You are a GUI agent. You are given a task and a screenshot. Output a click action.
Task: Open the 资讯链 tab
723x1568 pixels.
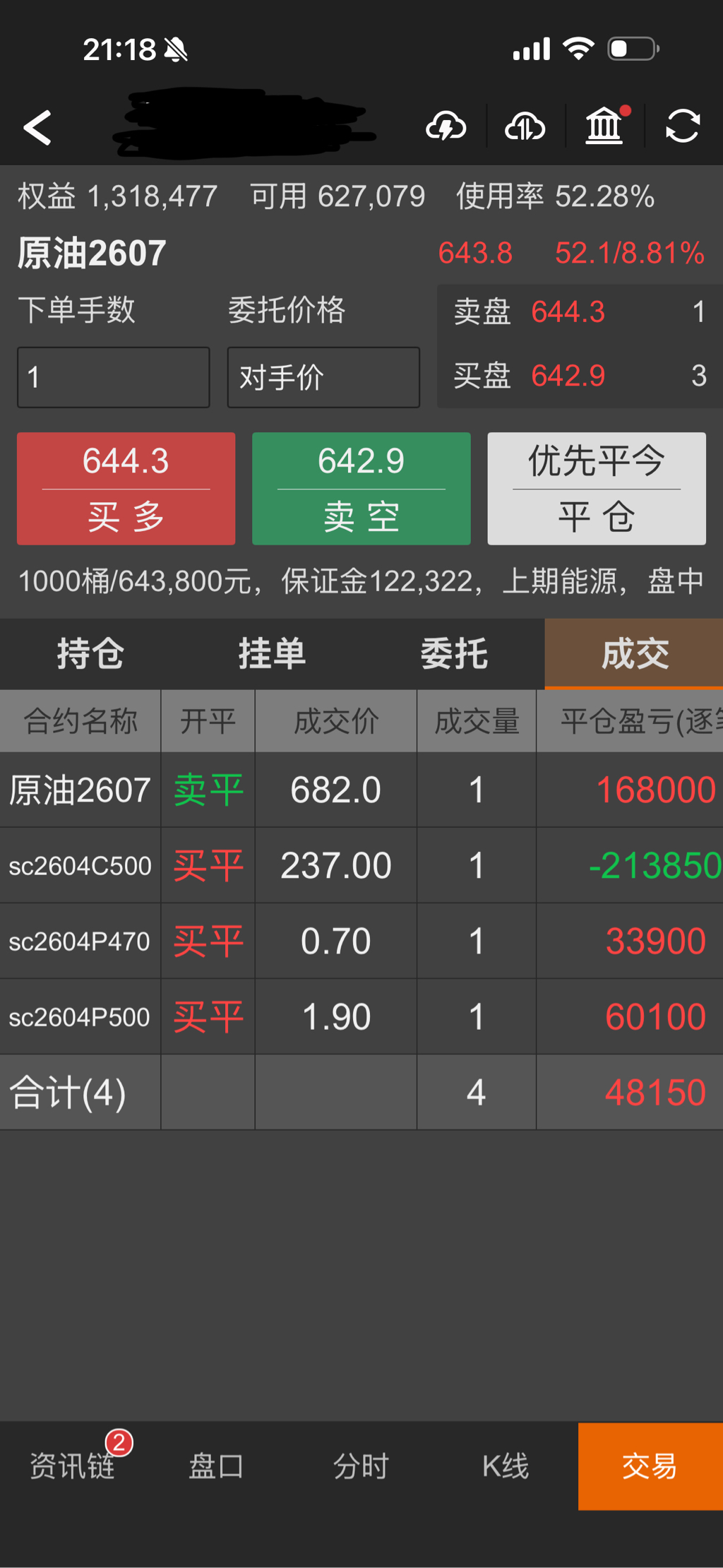point(72,1466)
